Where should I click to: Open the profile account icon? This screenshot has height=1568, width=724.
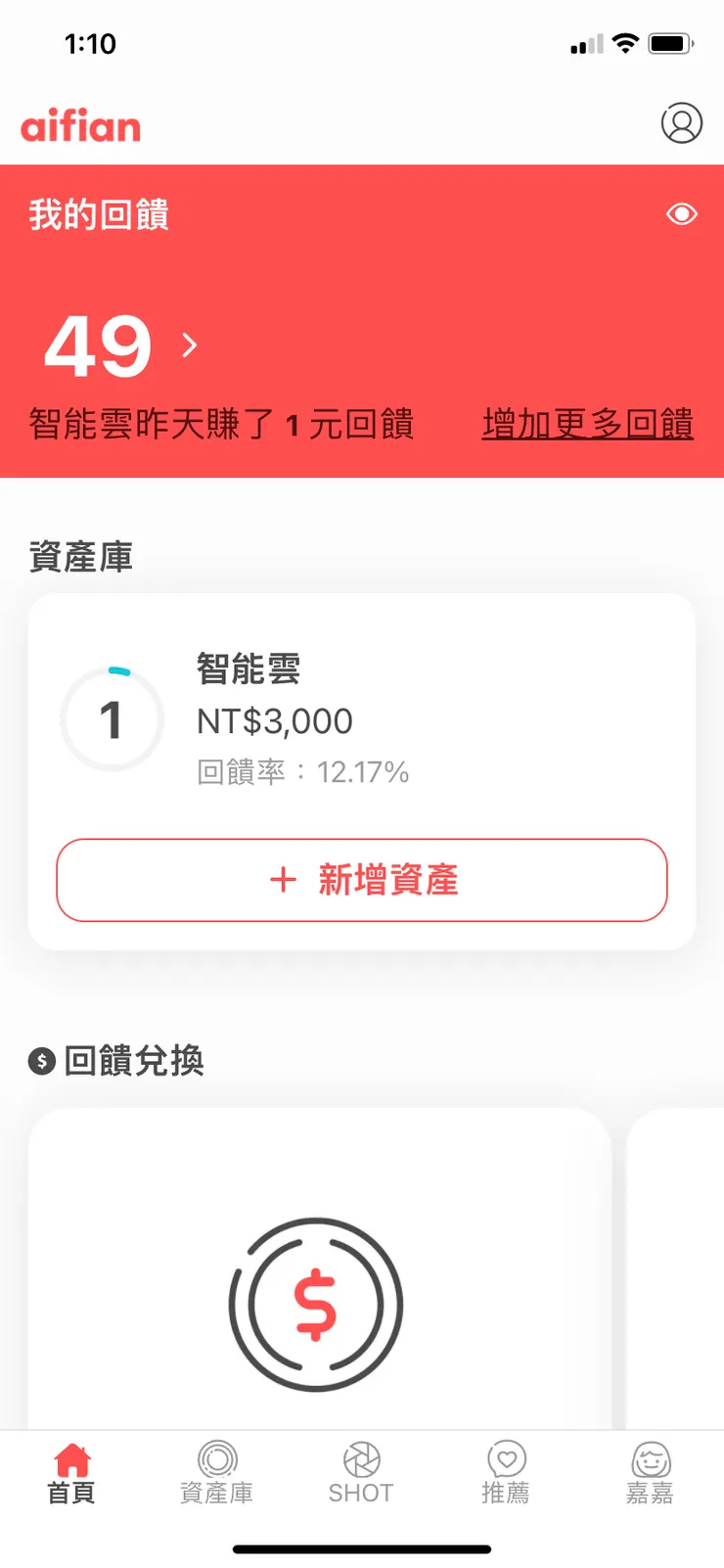tap(682, 123)
